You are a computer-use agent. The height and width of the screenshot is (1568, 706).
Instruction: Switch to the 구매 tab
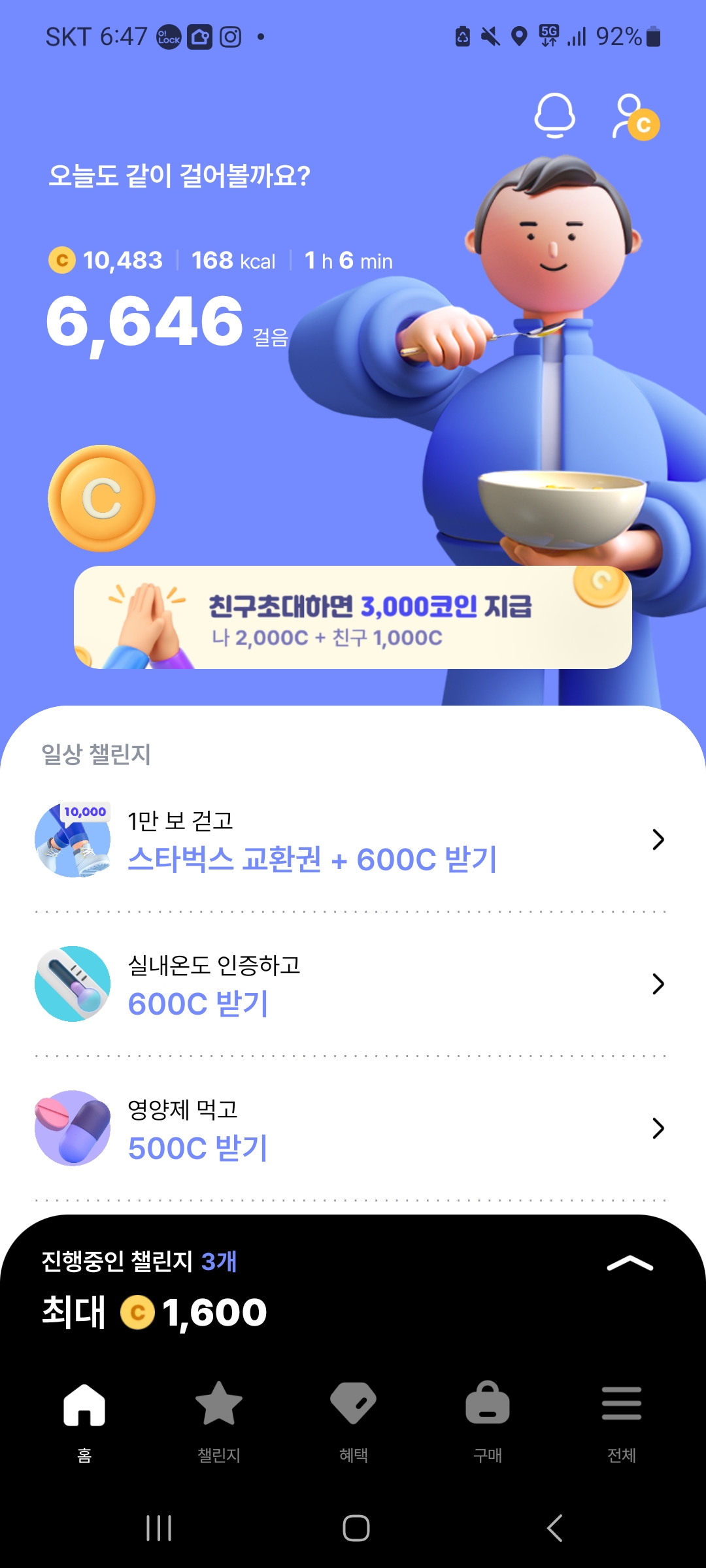coord(488,1418)
